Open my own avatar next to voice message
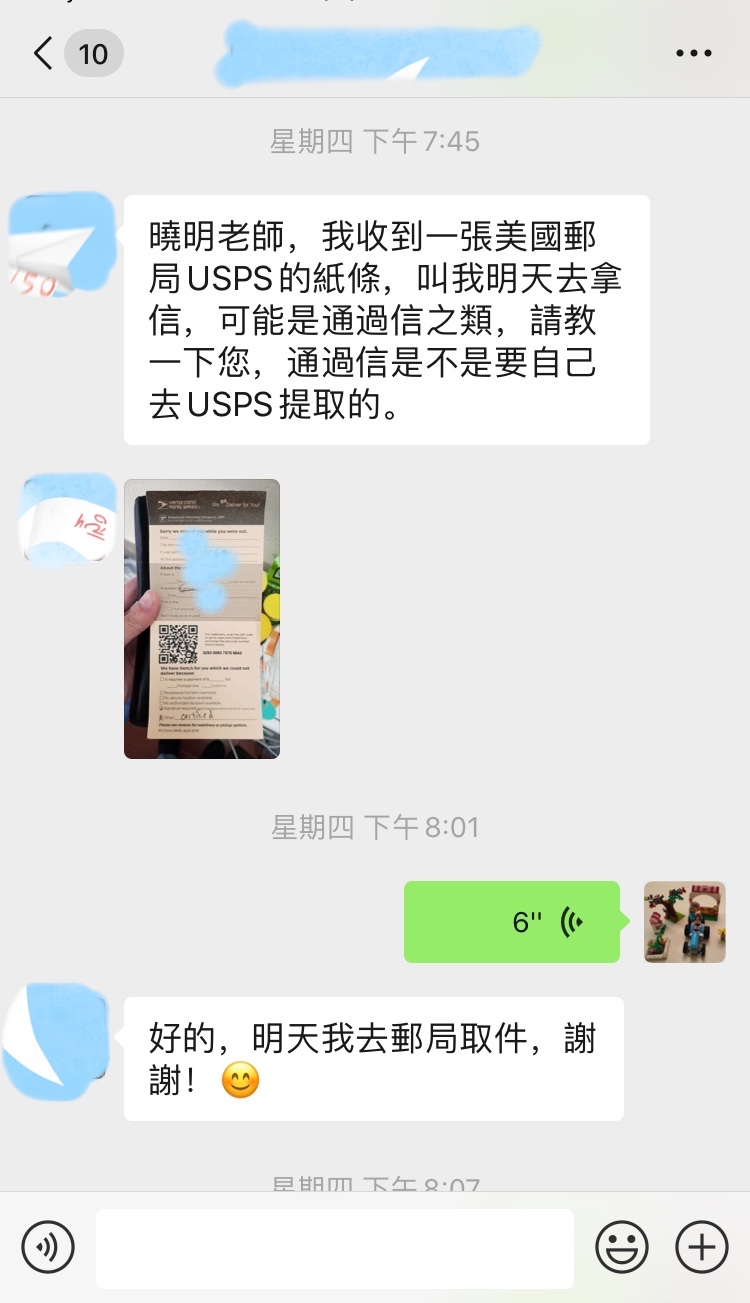This screenshot has height=1303, width=750. click(685, 922)
